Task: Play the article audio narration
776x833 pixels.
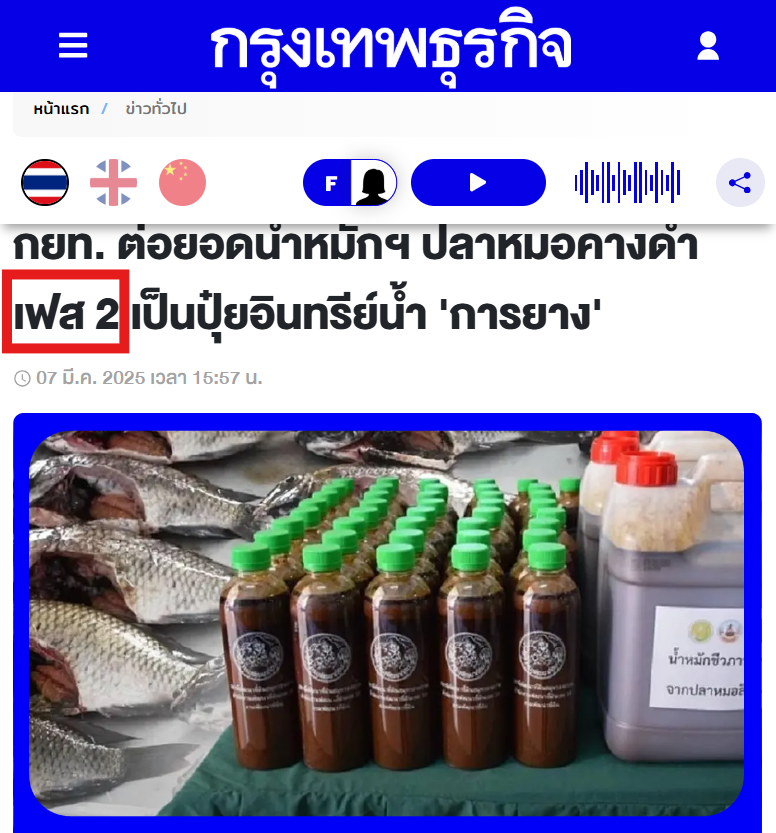Action: tap(478, 183)
